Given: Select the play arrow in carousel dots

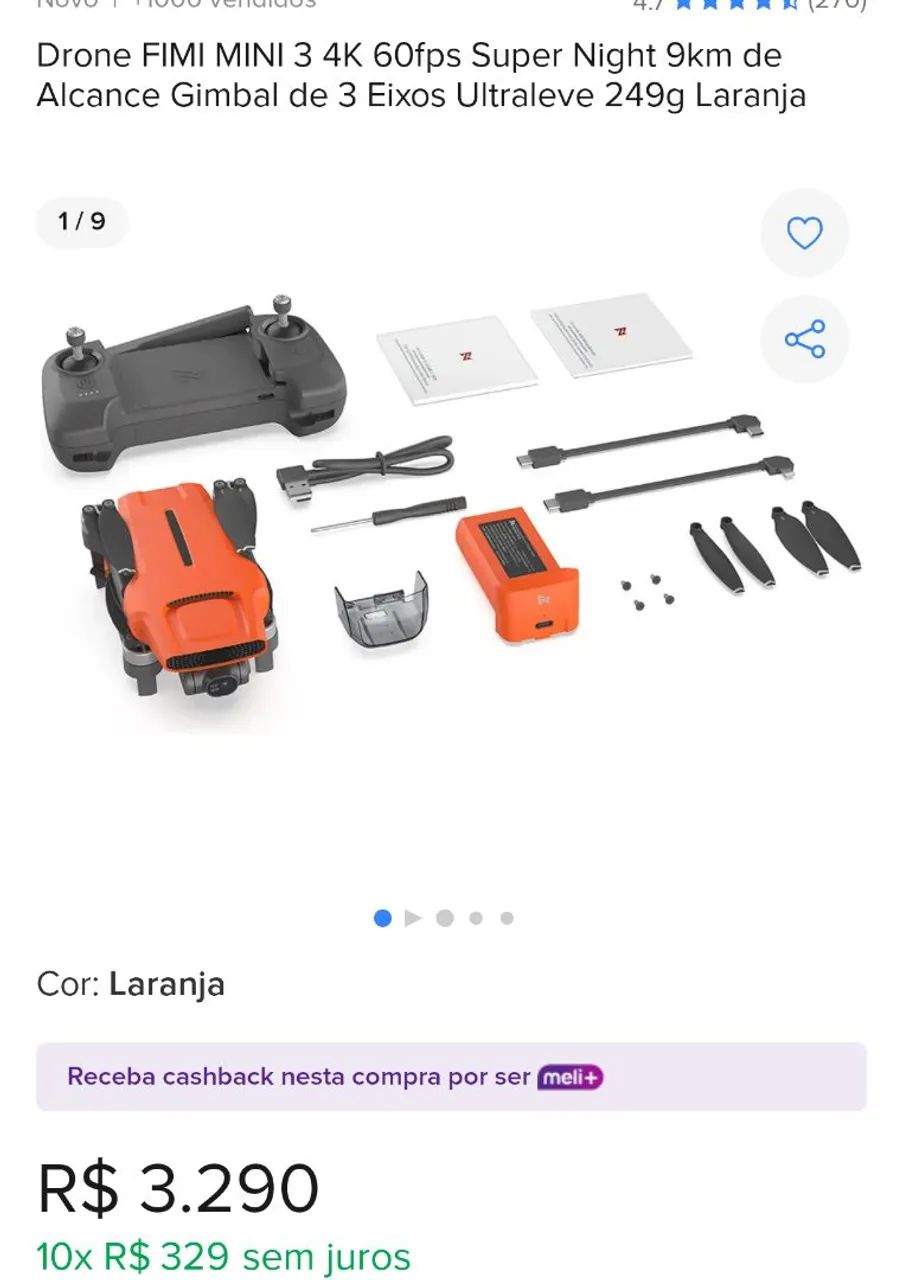Looking at the screenshot, I should pyautogui.click(x=413, y=915).
